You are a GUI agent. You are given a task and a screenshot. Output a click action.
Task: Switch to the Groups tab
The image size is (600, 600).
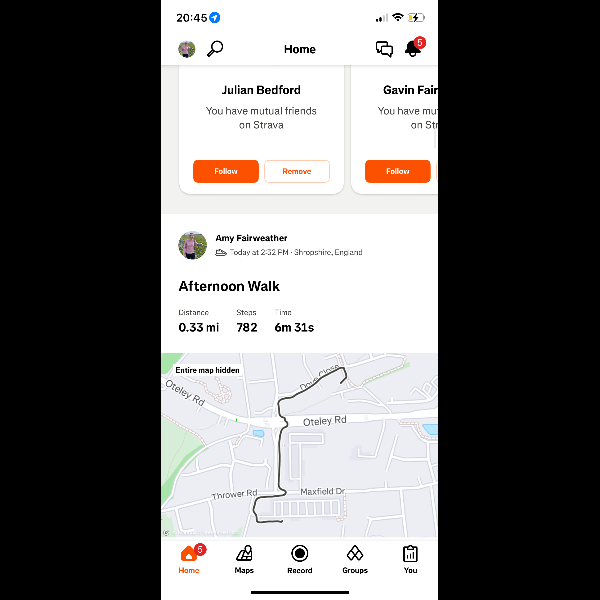point(355,559)
